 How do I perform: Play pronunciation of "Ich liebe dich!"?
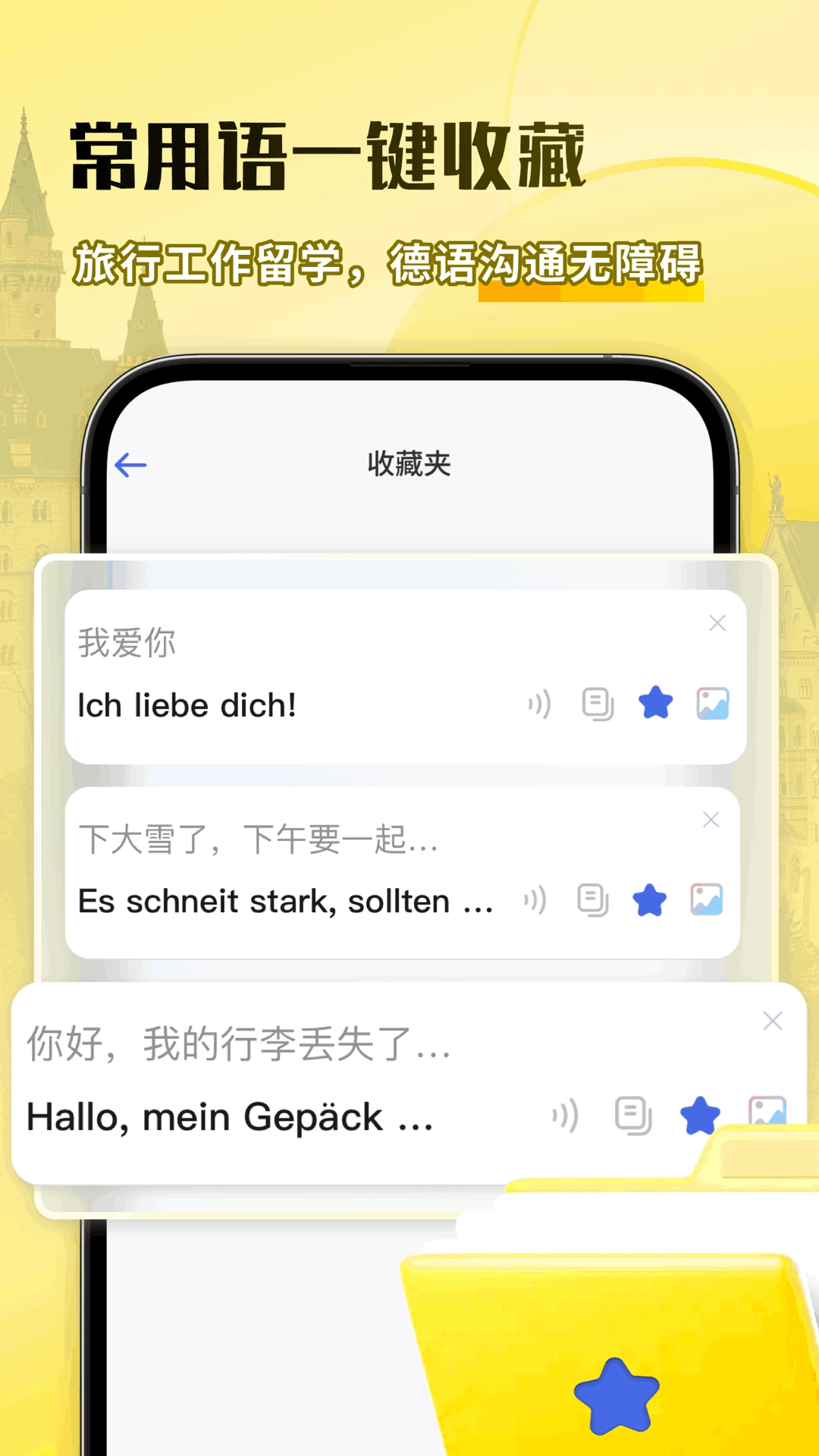coord(540,704)
